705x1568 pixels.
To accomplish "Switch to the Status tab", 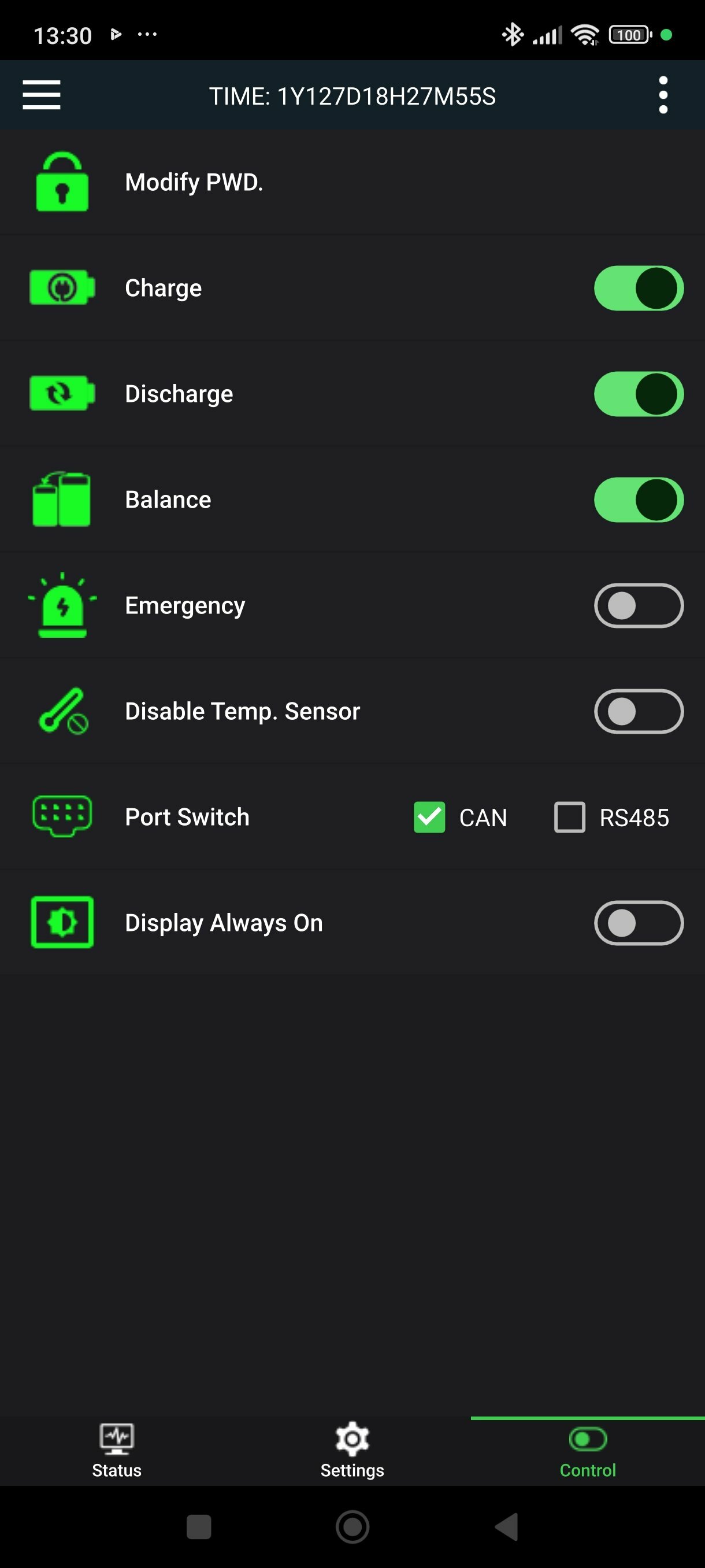I will (x=117, y=1451).
